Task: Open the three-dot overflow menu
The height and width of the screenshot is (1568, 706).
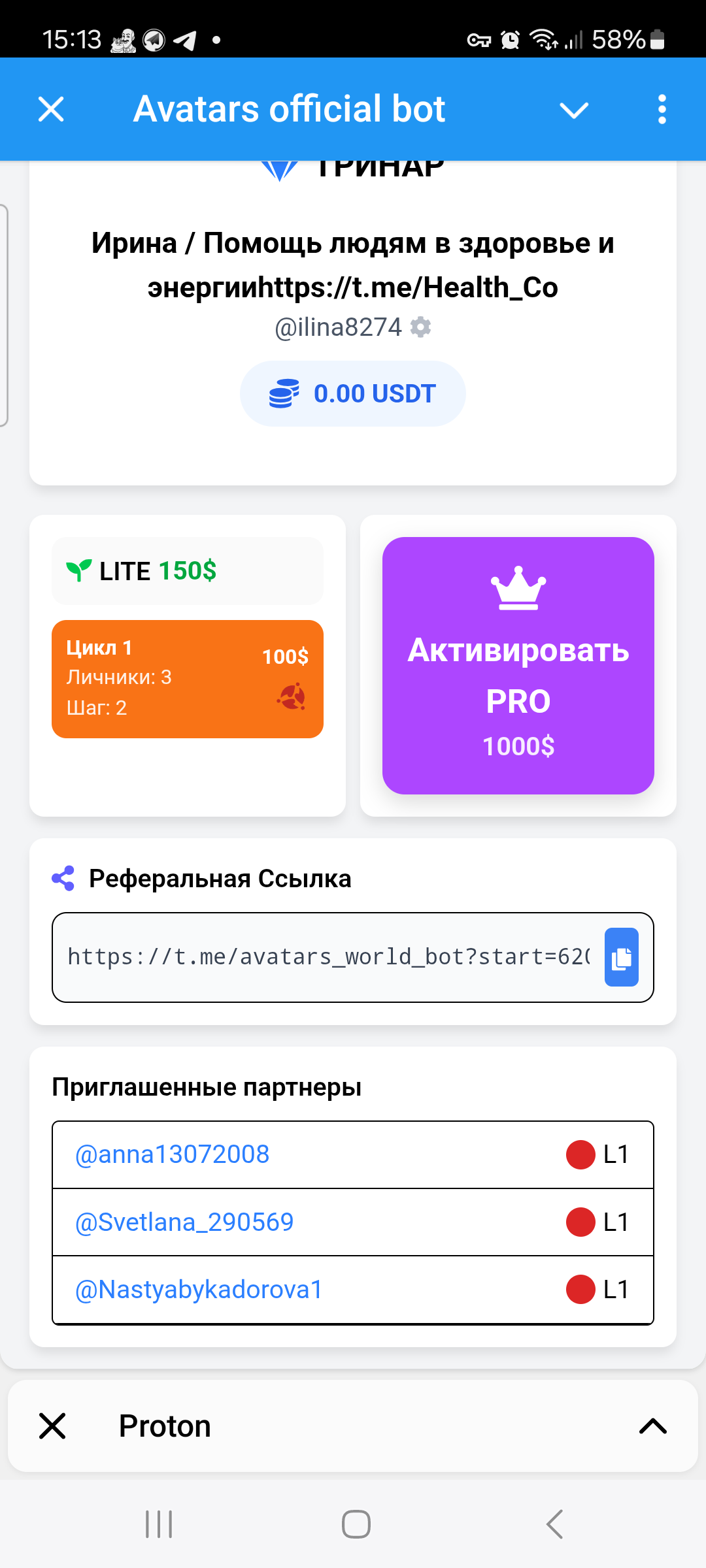Action: click(662, 109)
